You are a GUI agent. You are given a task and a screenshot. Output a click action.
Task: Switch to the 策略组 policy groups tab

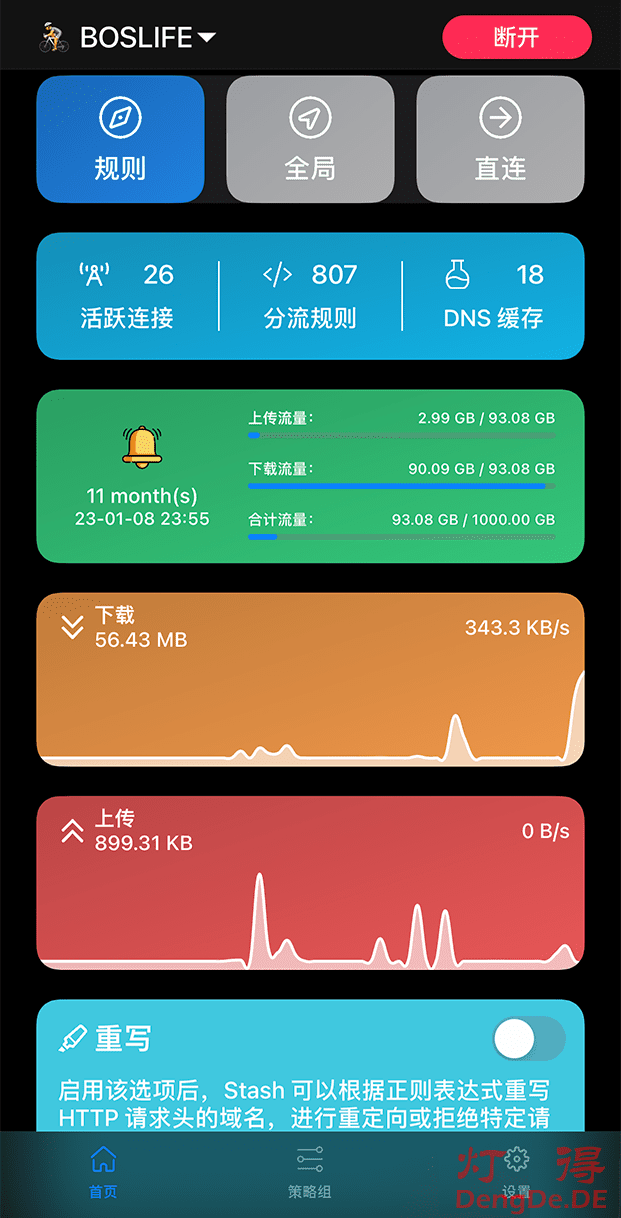coord(310,1172)
